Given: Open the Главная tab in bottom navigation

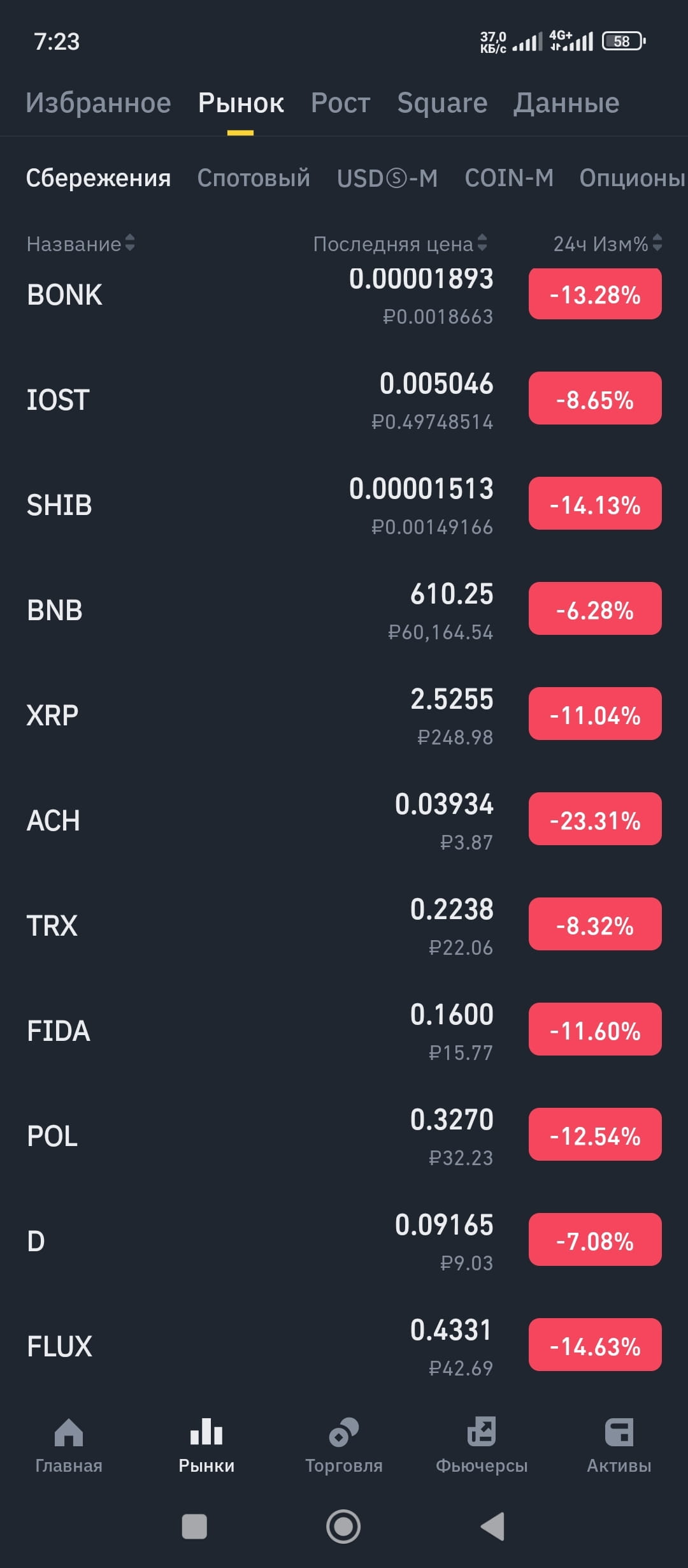Looking at the screenshot, I should (x=69, y=1446).
